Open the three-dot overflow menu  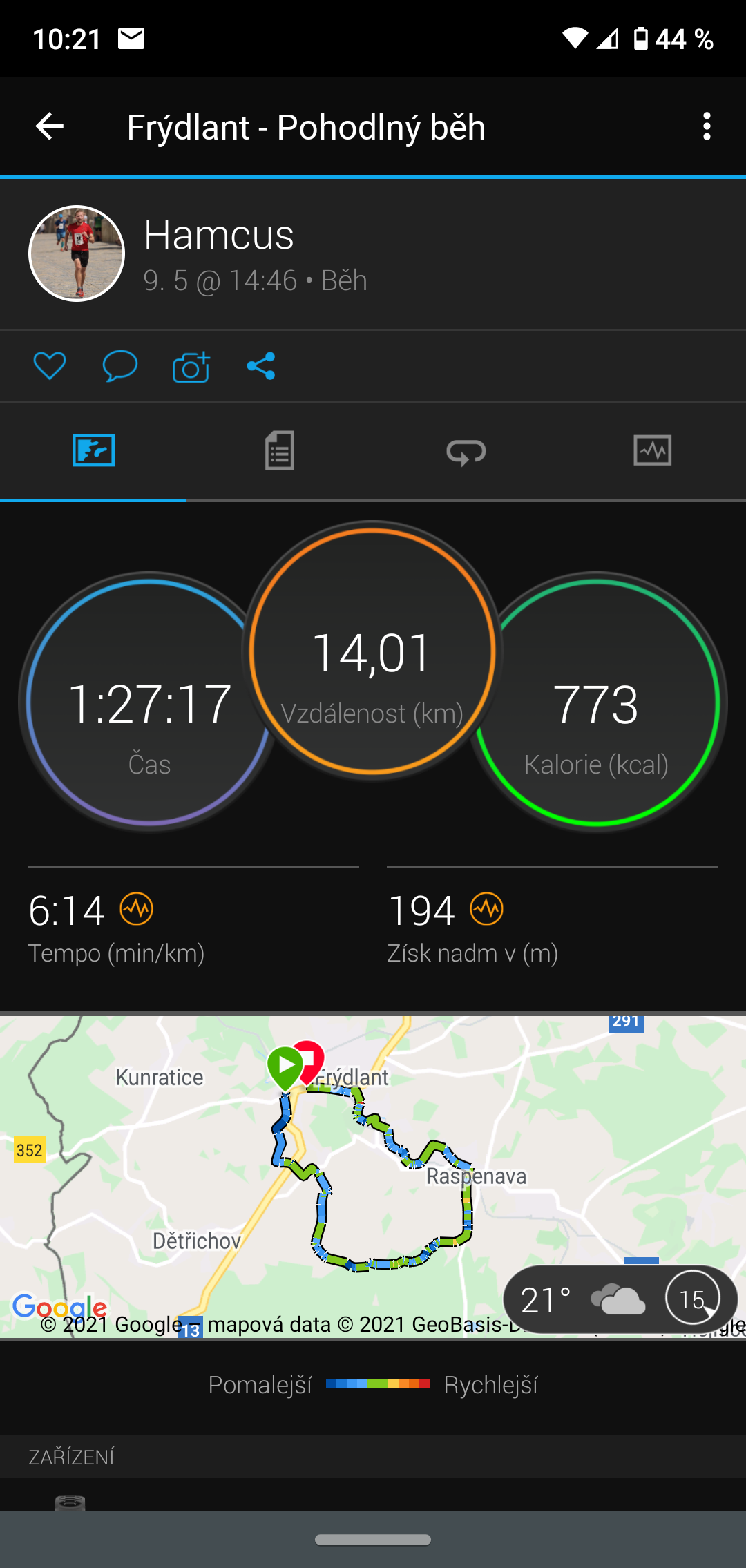click(706, 126)
